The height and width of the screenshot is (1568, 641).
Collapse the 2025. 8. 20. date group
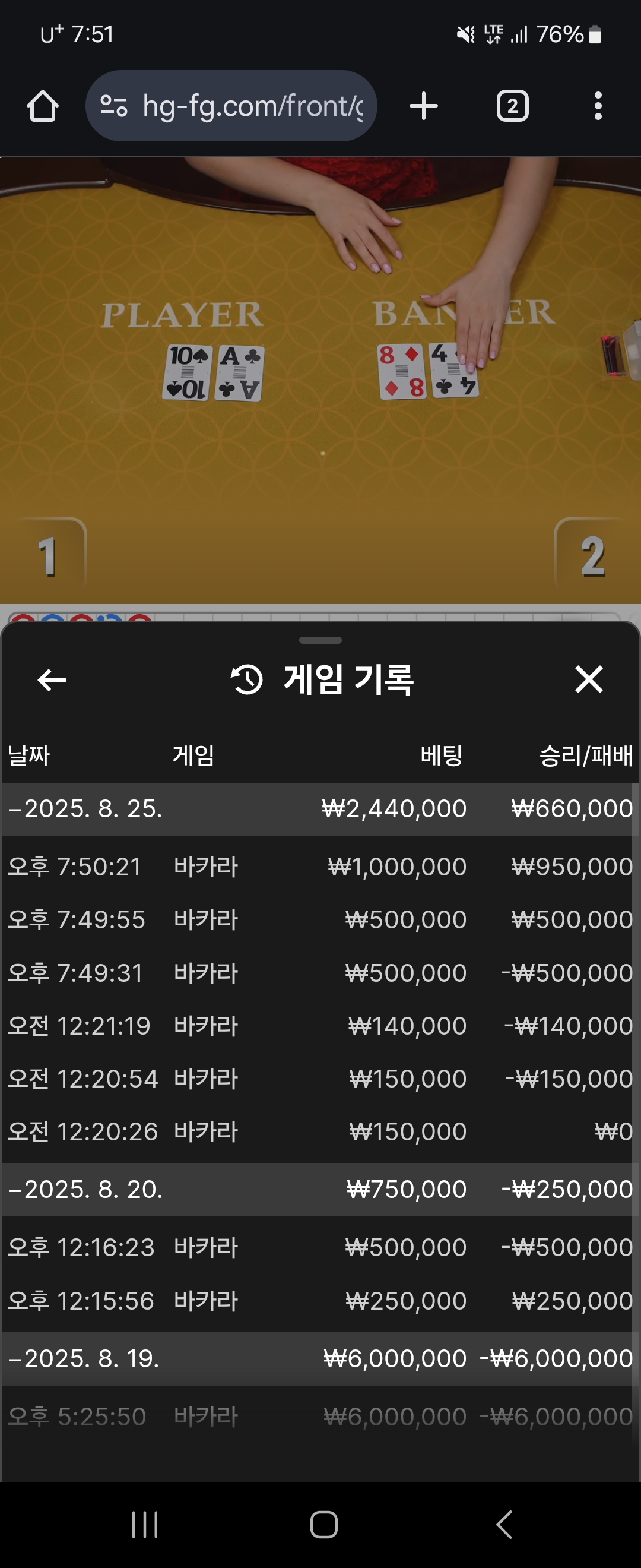point(85,1189)
